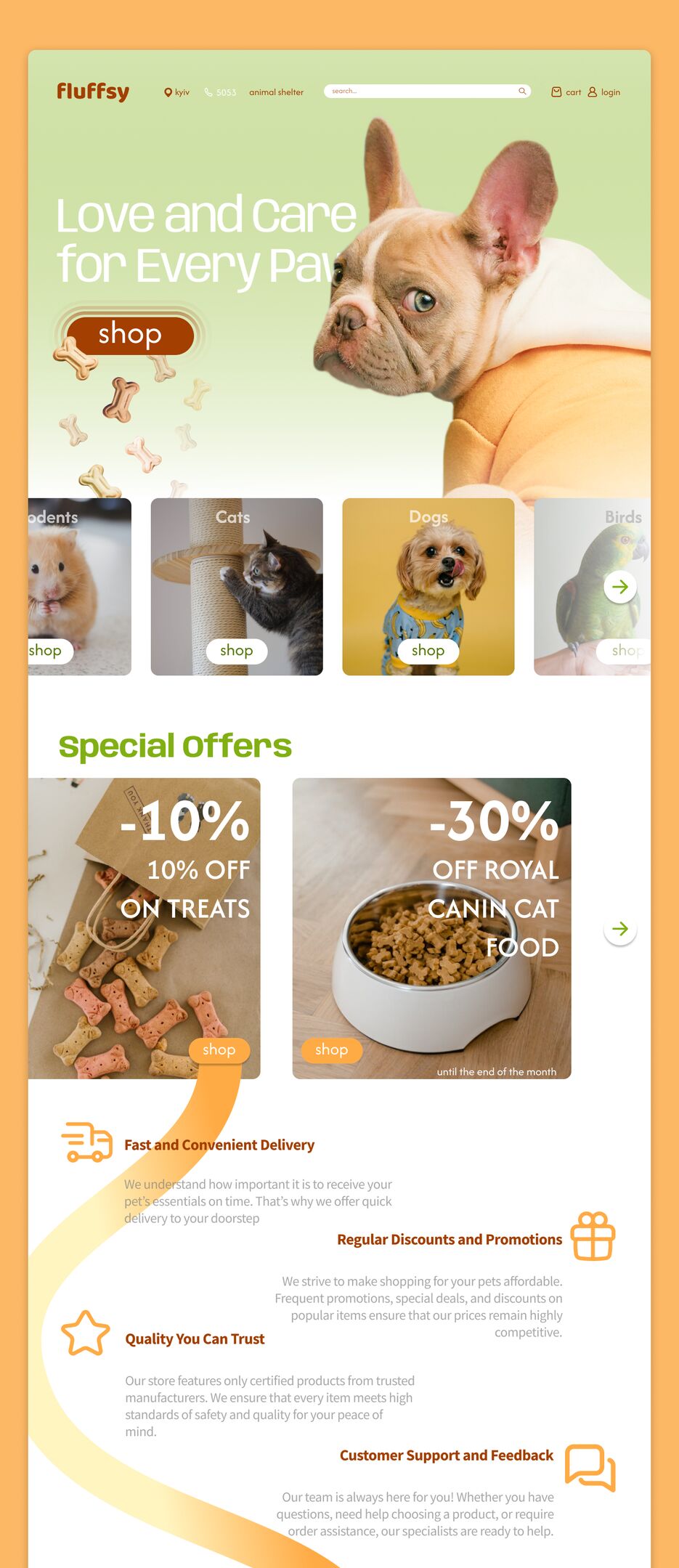This screenshot has height=1568, width=679.
Task: Select the Kyiv location option
Action: (x=177, y=92)
